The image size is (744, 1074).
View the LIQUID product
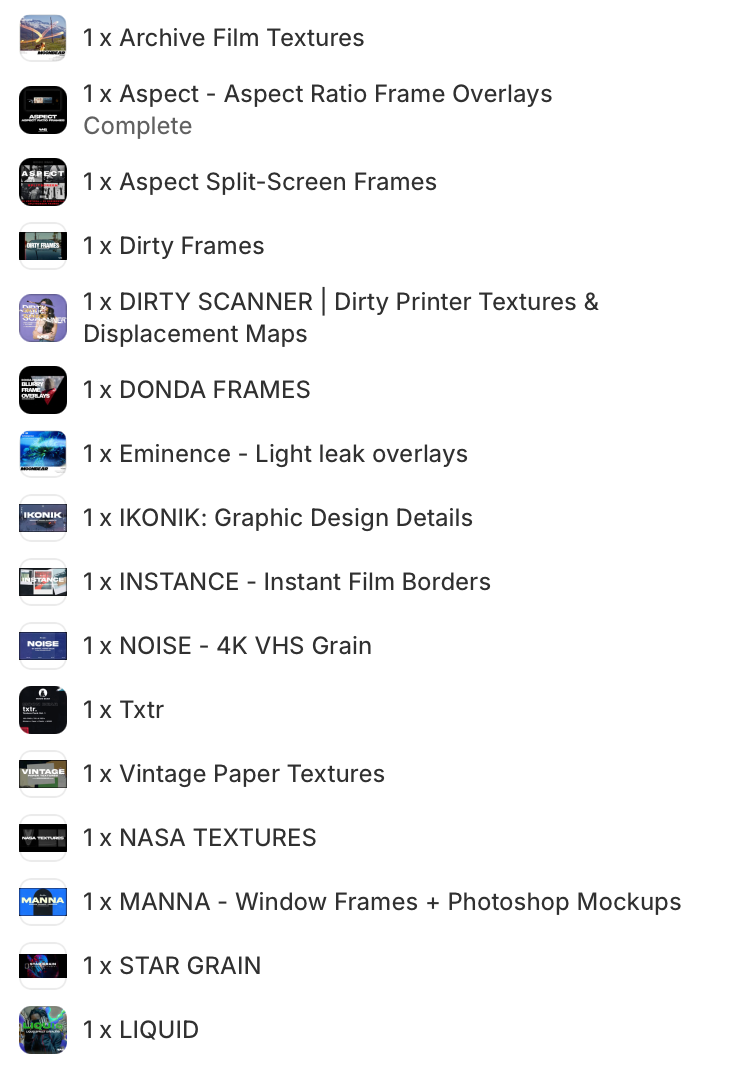[x=140, y=1030]
